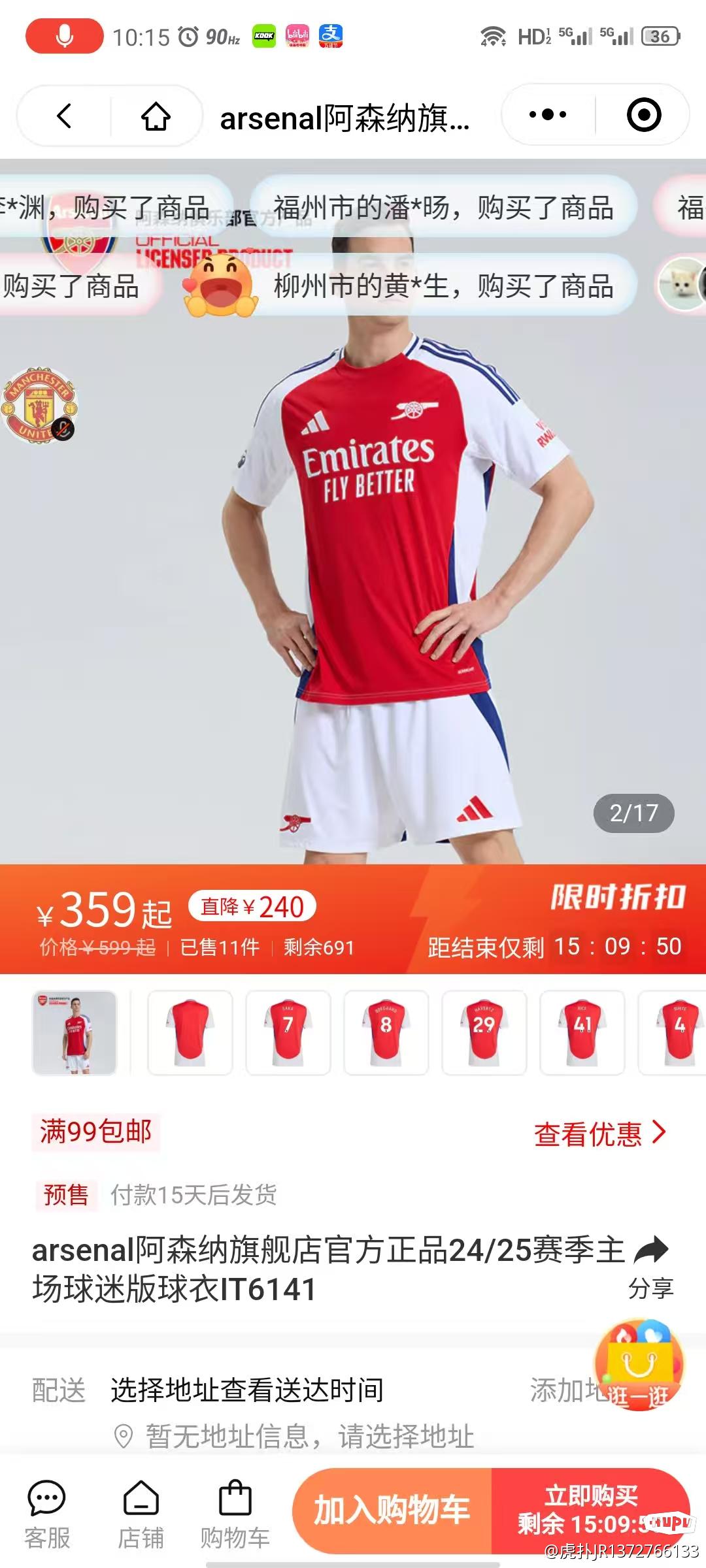The image size is (706, 1568).
Task: Select the number 41 jersey thumbnail
Action: click(582, 1033)
